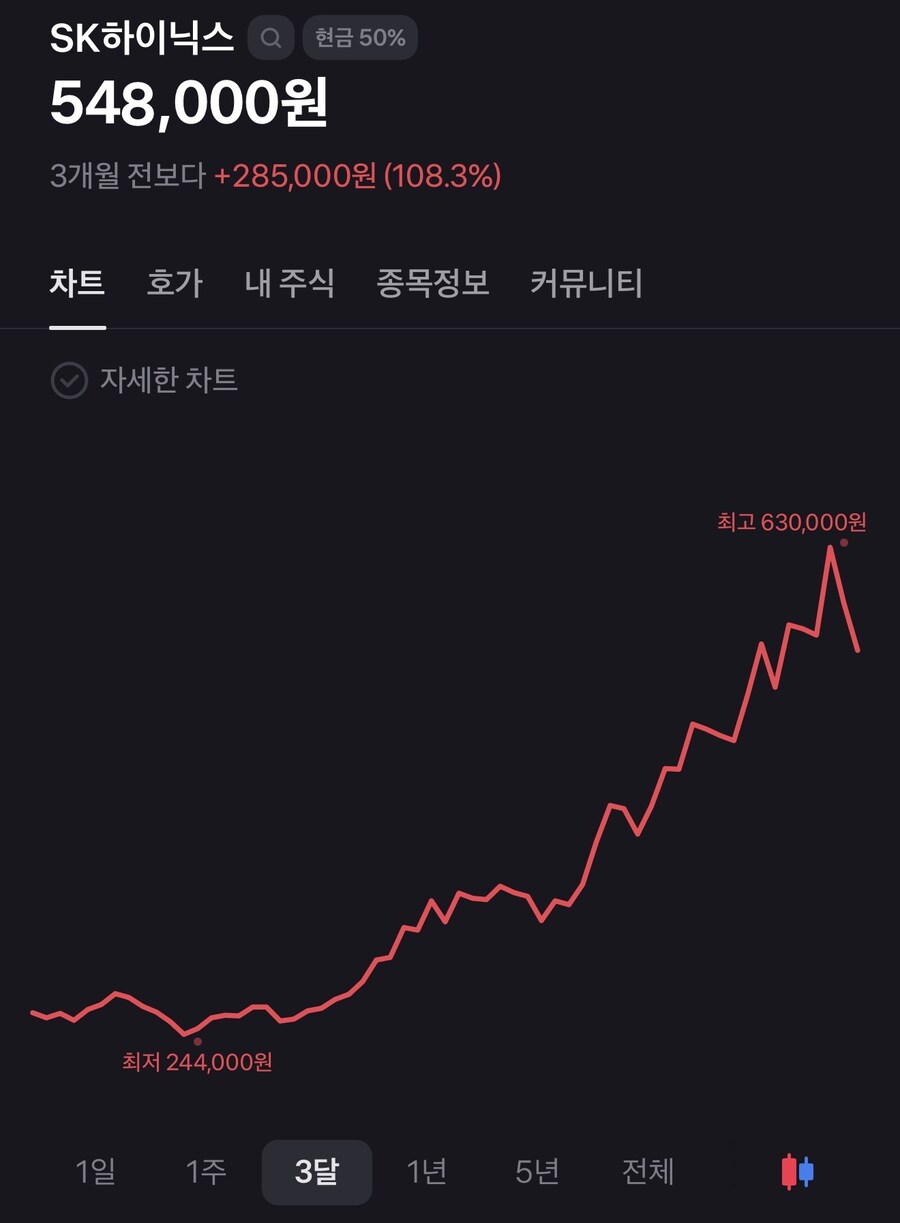Screen dimensions: 900x1223
Task: Select the 차트 tab
Action: 79,284
